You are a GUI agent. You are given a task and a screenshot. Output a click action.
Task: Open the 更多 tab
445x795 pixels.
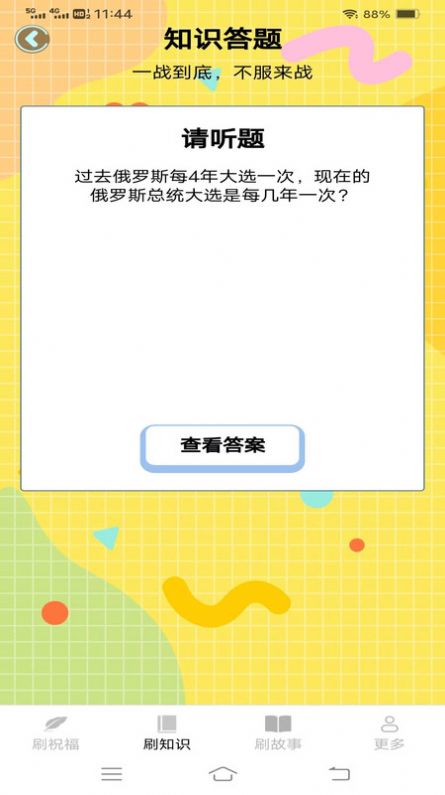389,733
